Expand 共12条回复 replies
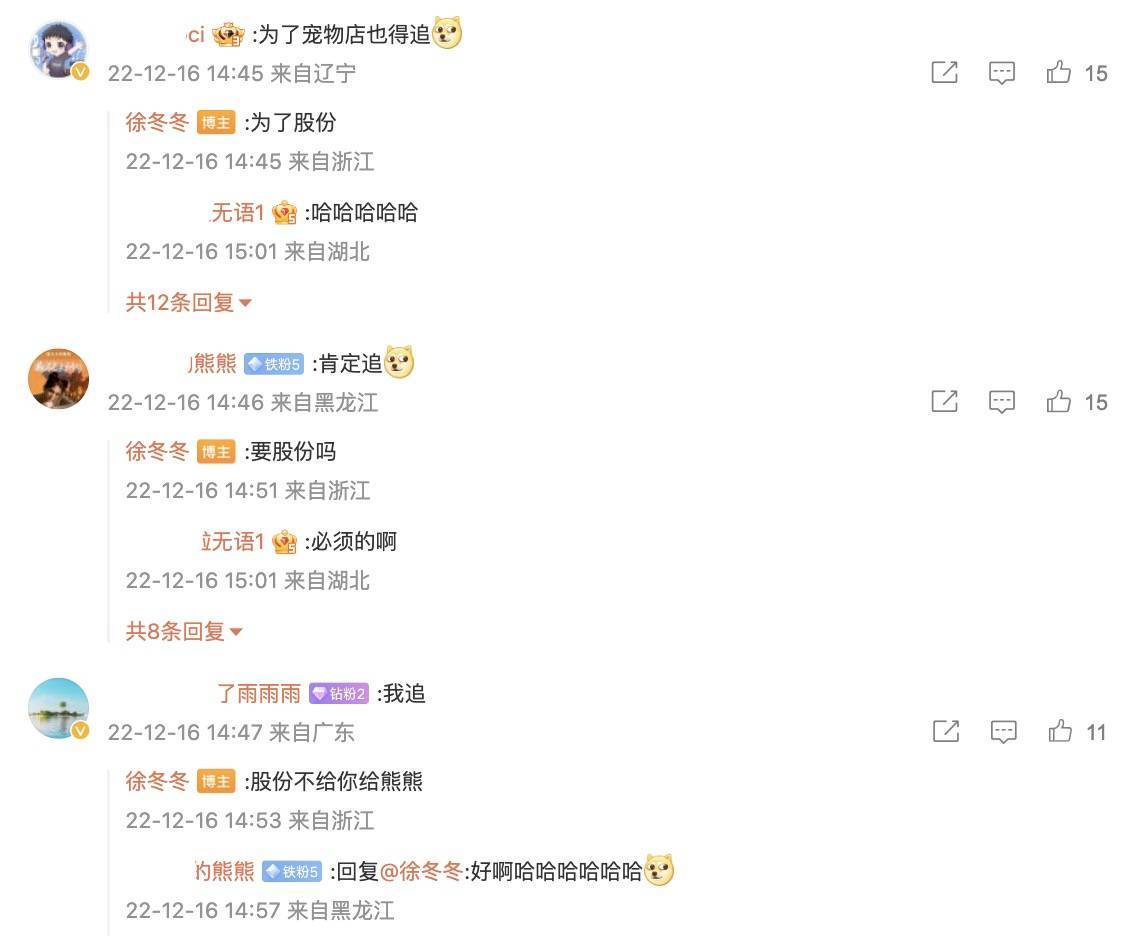The width and height of the screenshot is (1140, 936). [188, 302]
